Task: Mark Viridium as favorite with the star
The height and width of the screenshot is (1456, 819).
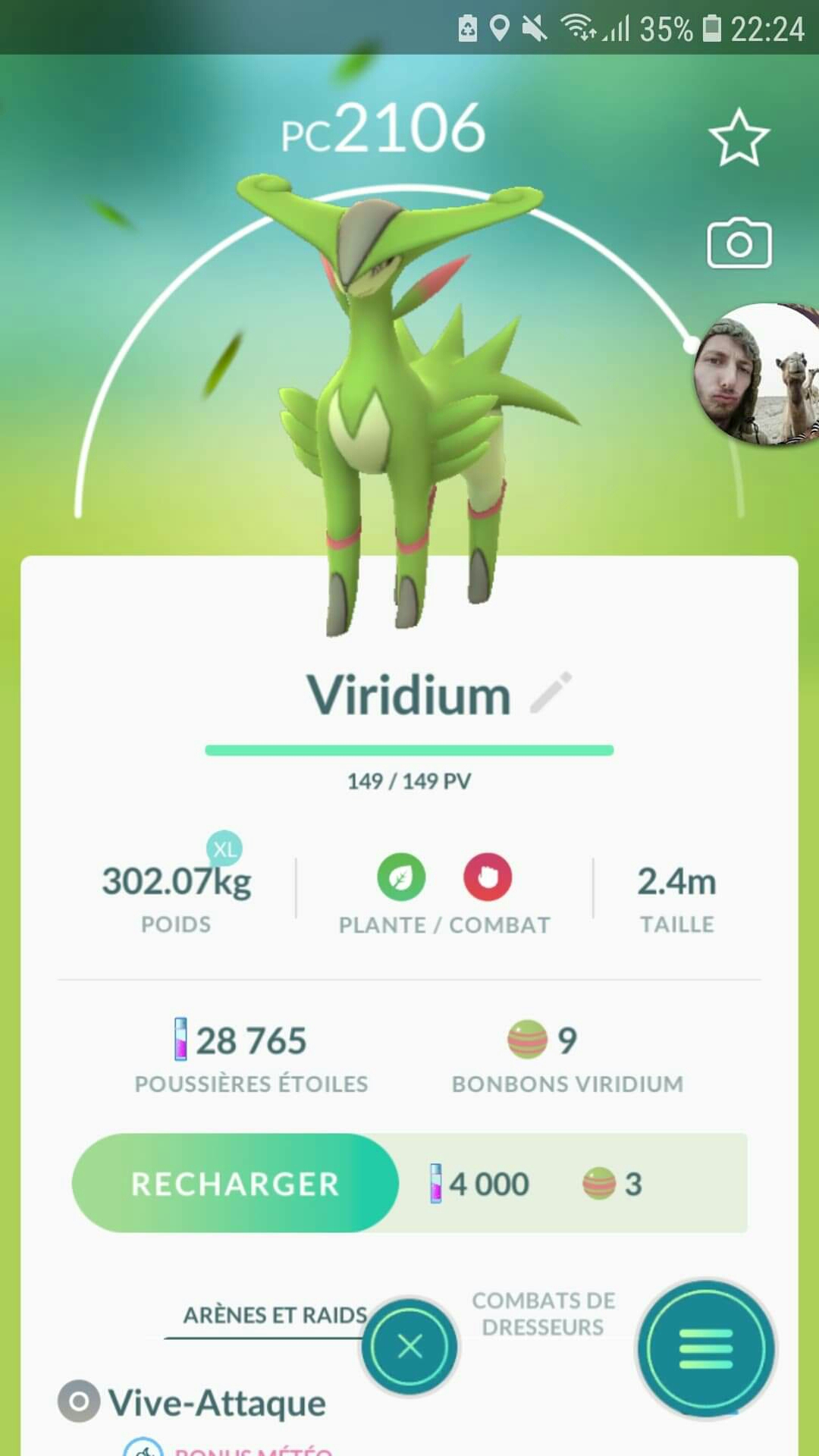Action: click(x=739, y=138)
